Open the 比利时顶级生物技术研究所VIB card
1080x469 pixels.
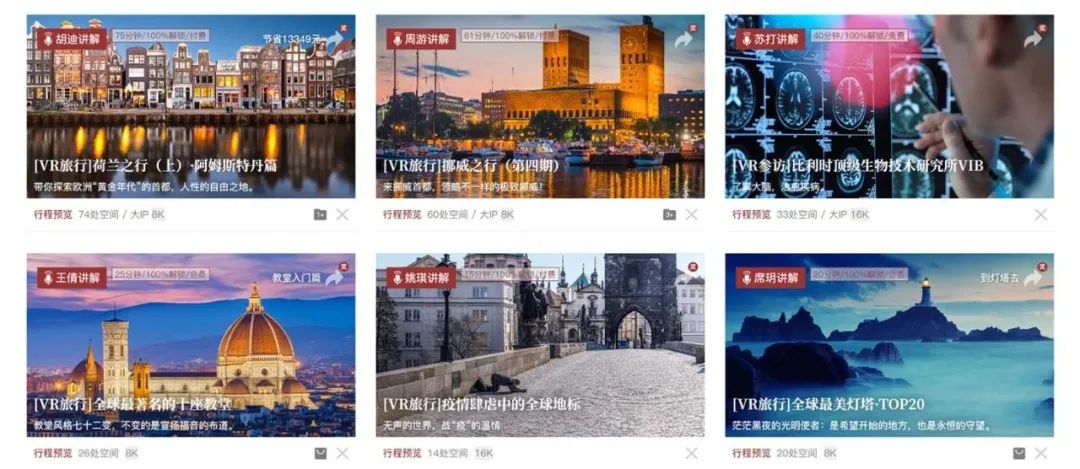[888, 120]
